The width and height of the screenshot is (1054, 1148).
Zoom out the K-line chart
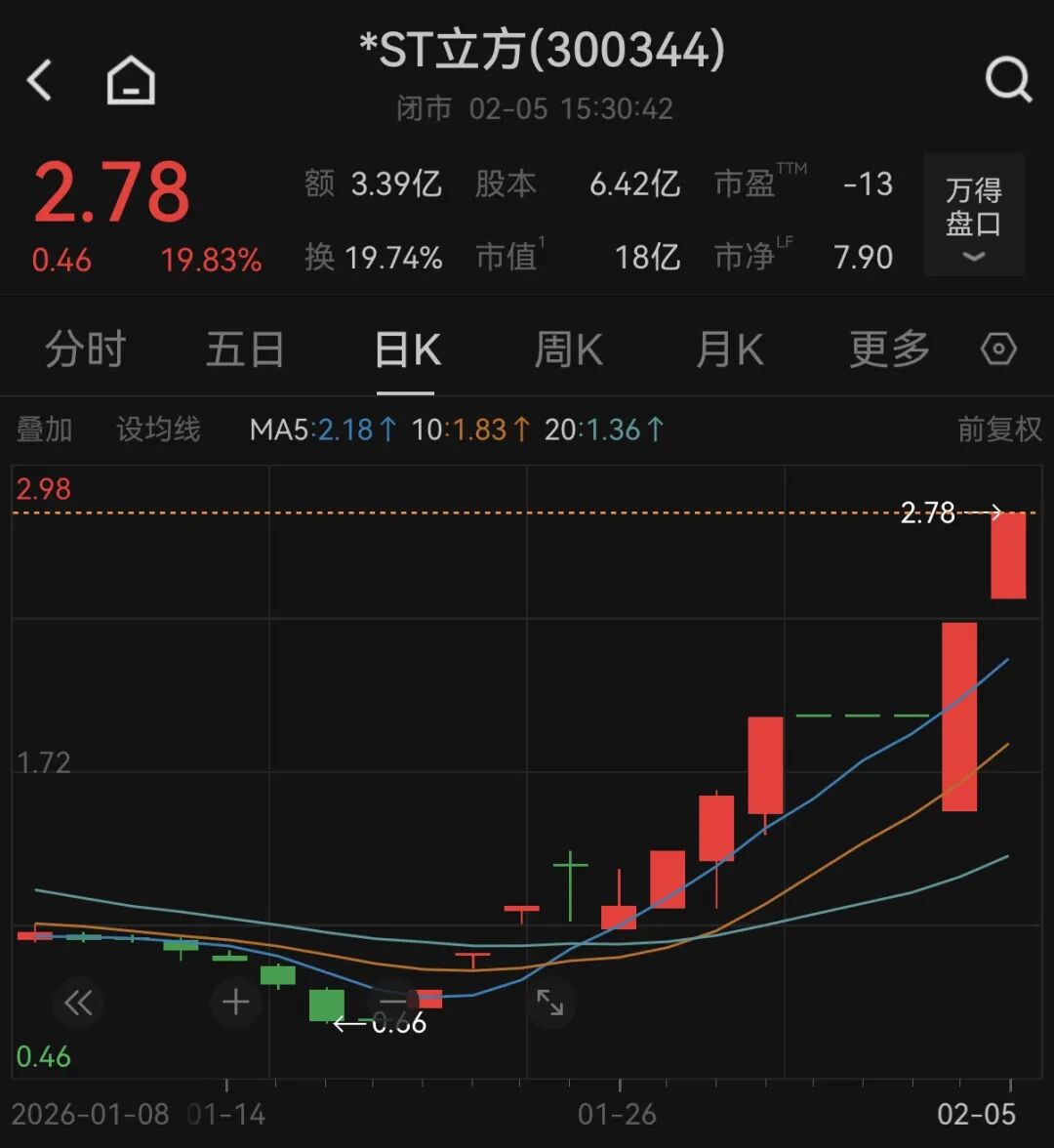coord(392,1003)
